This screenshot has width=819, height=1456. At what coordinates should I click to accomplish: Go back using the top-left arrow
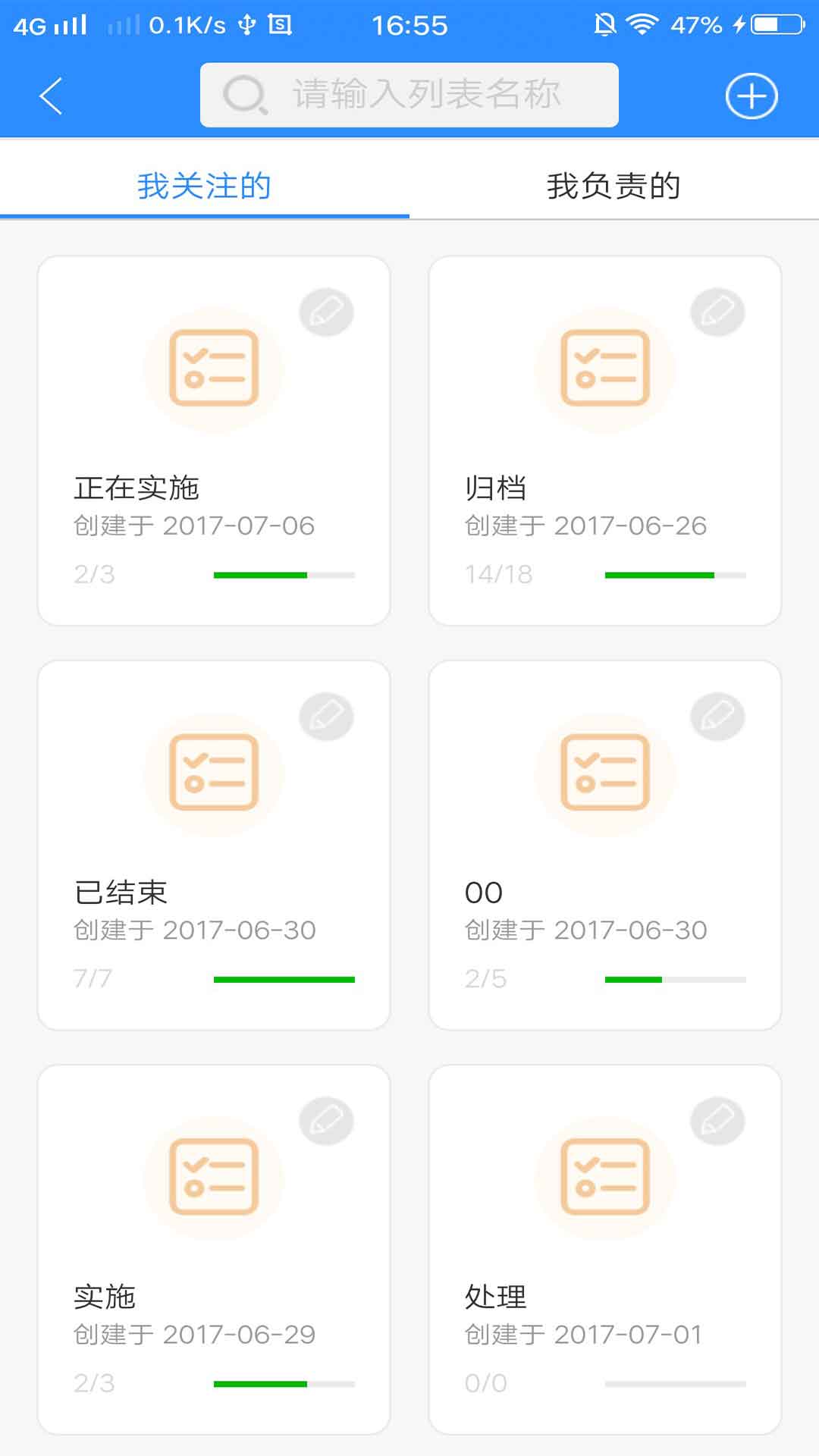[x=51, y=96]
